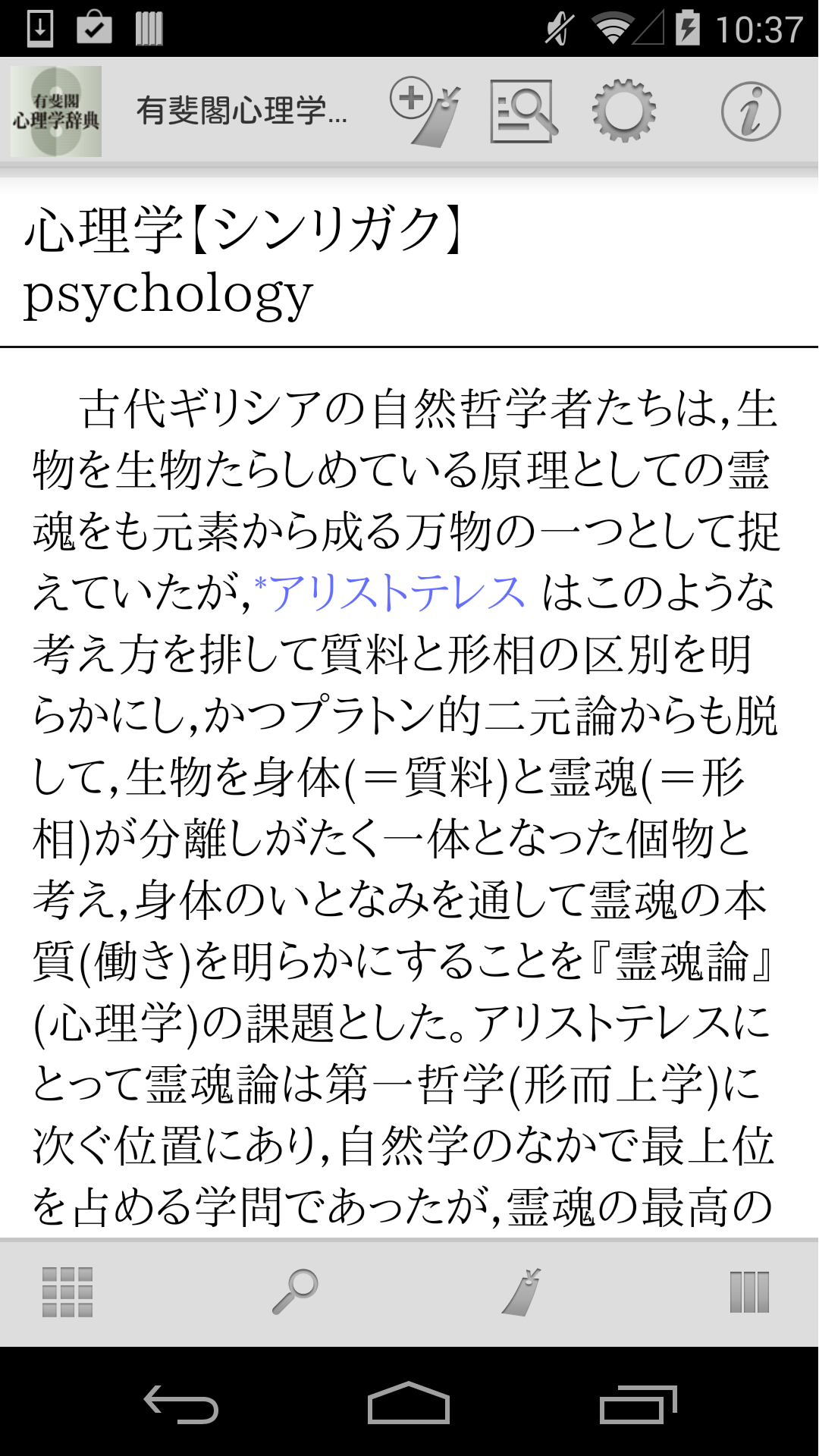819x1456 pixels.
Task: Open the grid menu in bottom bar
Action: click(67, 1292)
